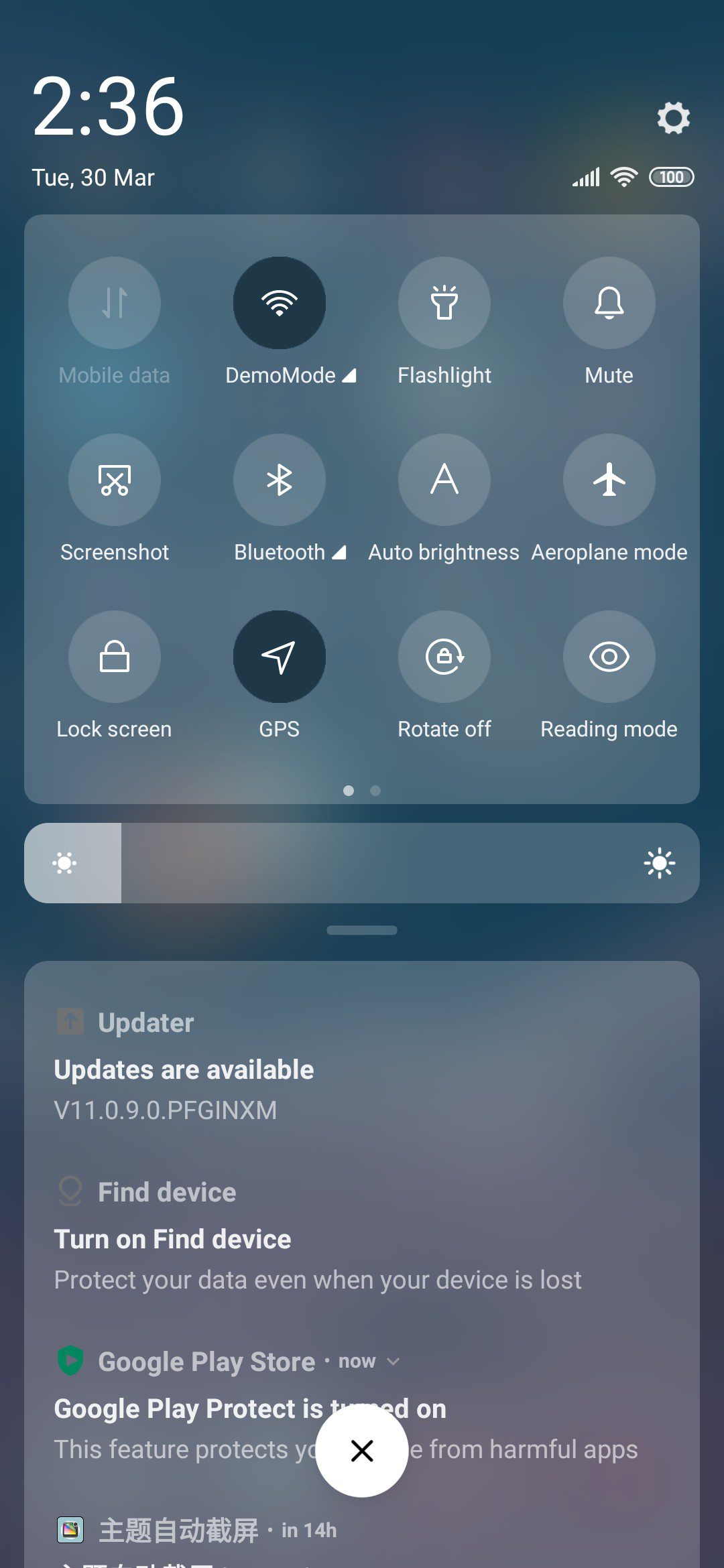724x1568 pixels.
Task: Turn on Bluetooth
Action: (x=280, y=480)
